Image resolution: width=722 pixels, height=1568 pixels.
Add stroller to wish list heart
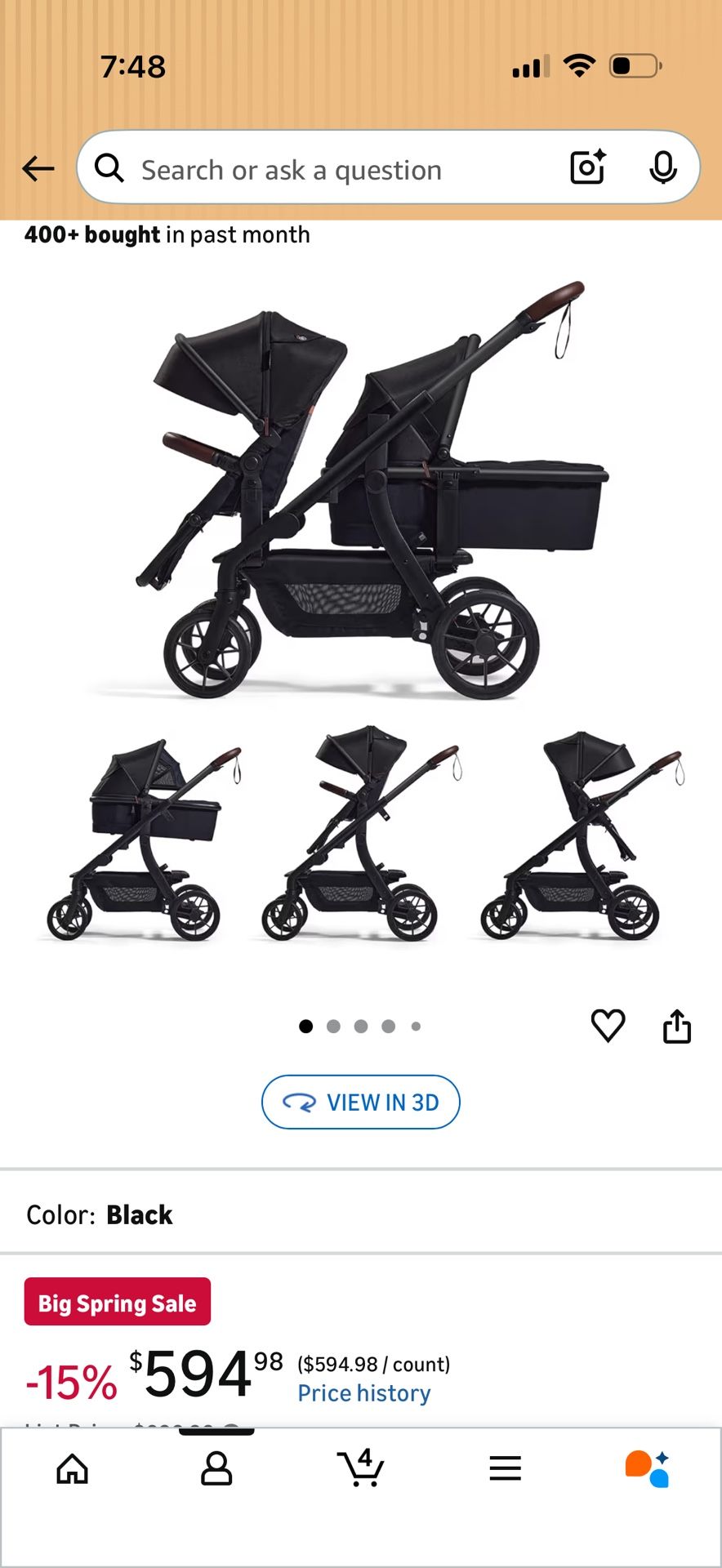click(608, 1026)
